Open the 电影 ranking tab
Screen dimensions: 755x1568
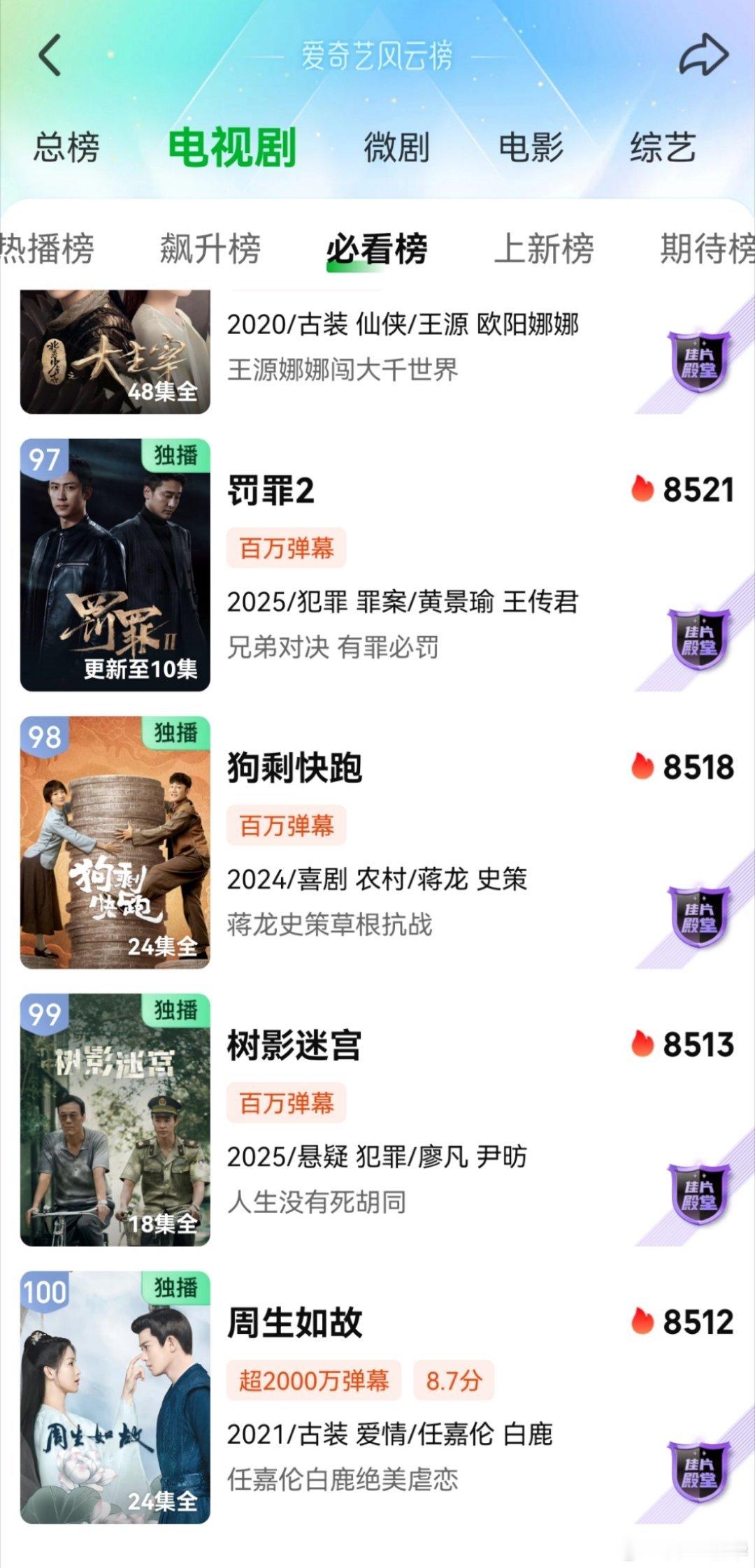pyautogui.click(x=531, y=147)
